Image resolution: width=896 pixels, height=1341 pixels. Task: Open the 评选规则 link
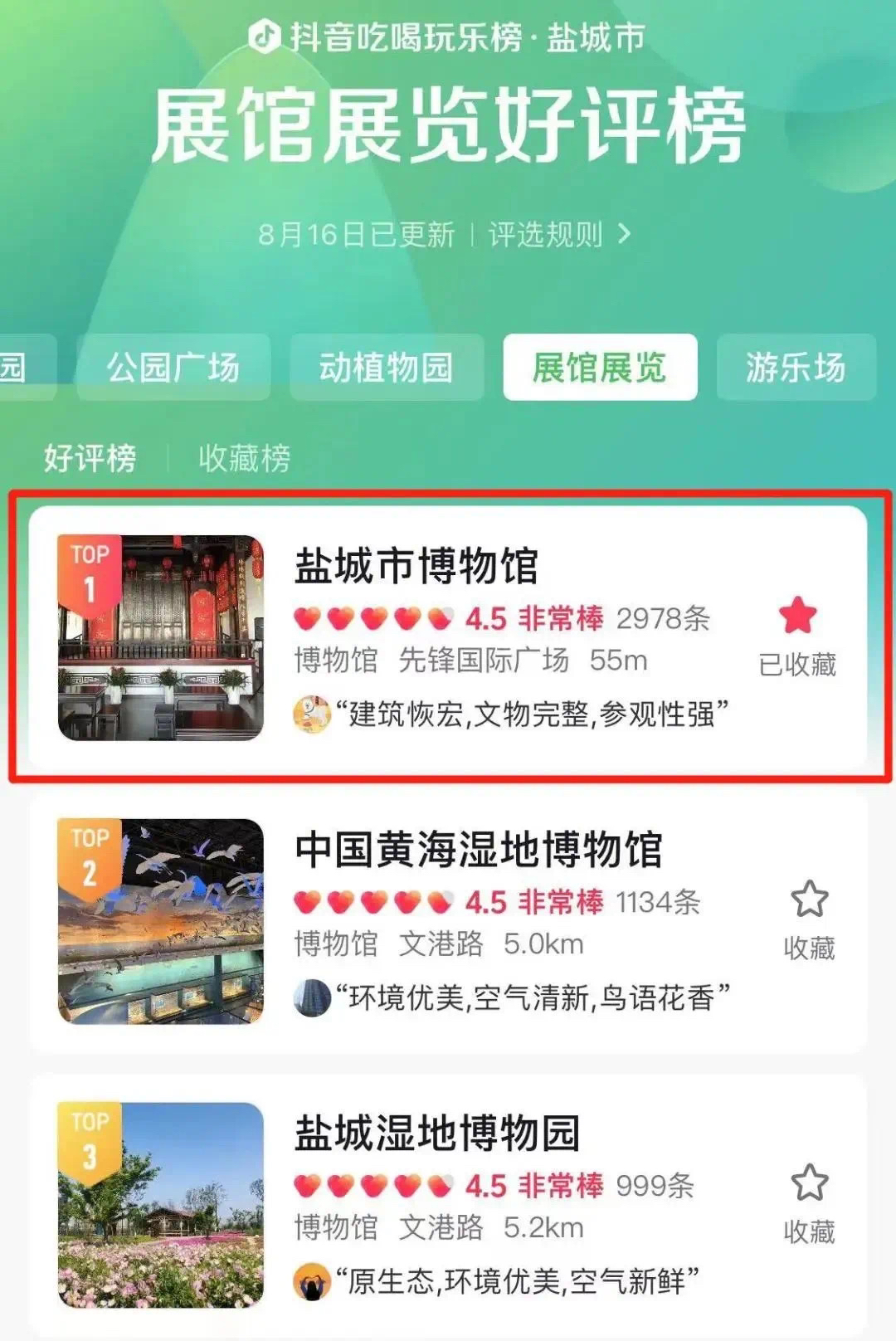(x=558, y=235)
